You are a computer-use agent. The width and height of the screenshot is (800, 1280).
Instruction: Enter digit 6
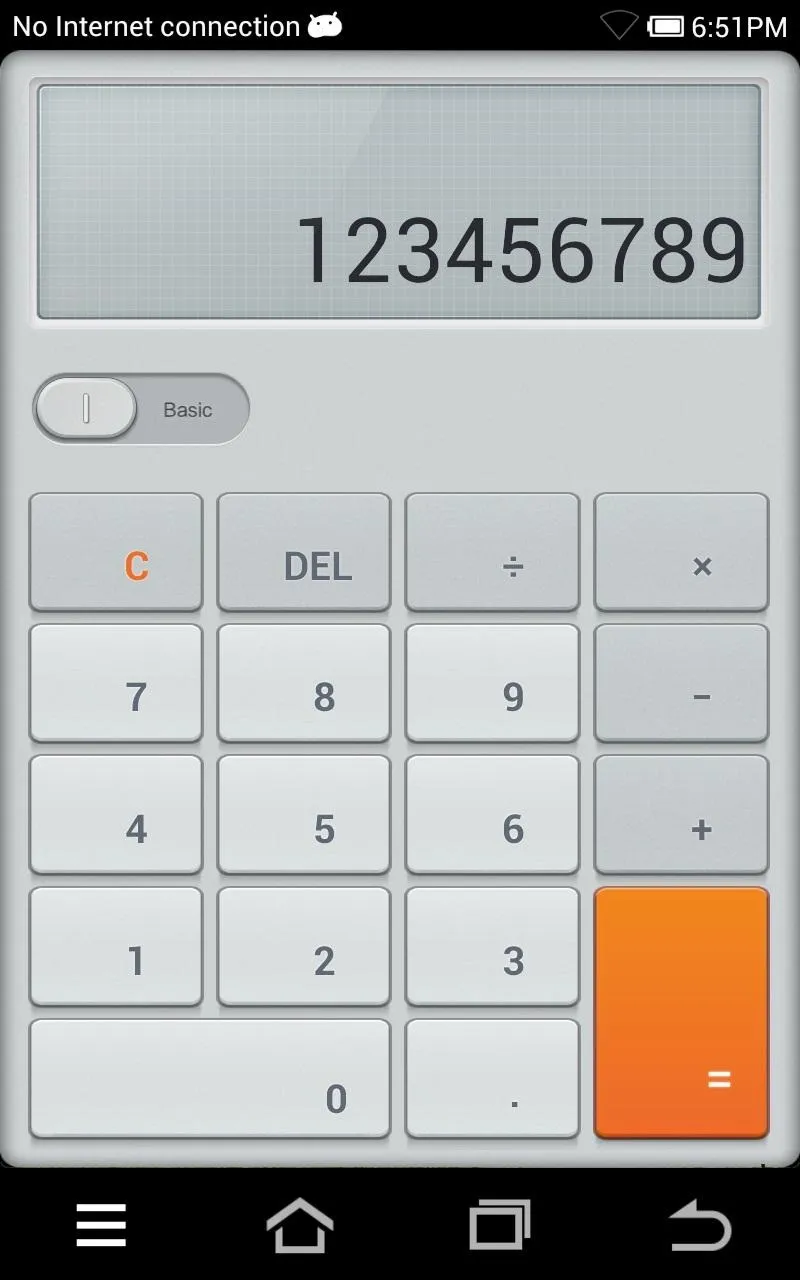pos(492,814)
